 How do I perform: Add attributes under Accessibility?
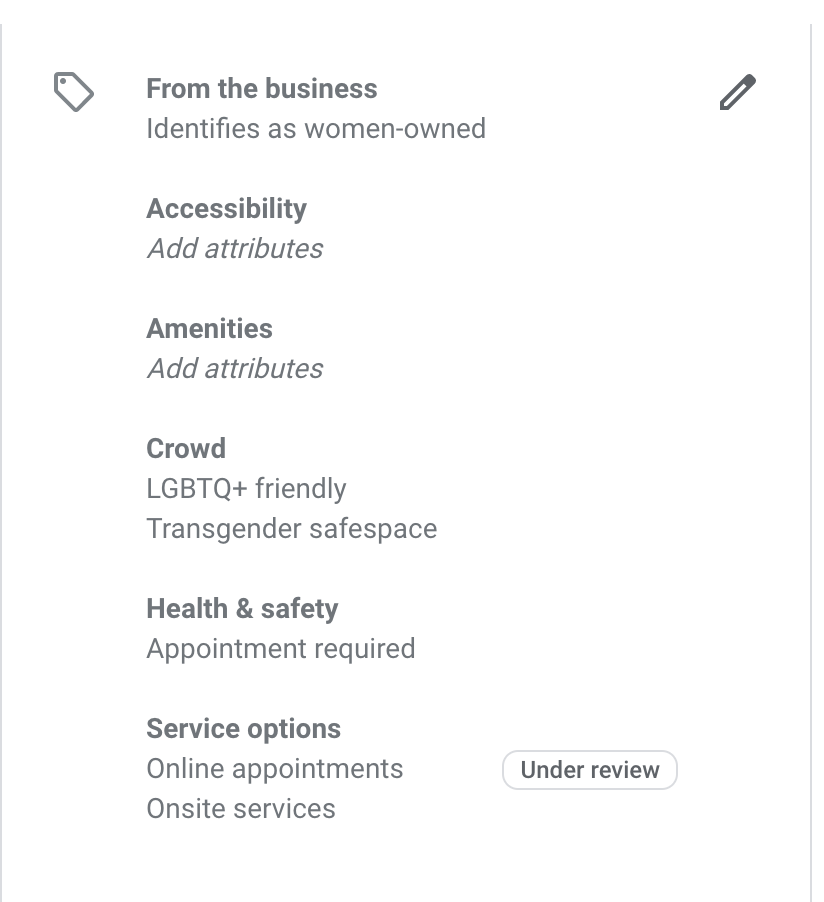[x=235, y=249]
